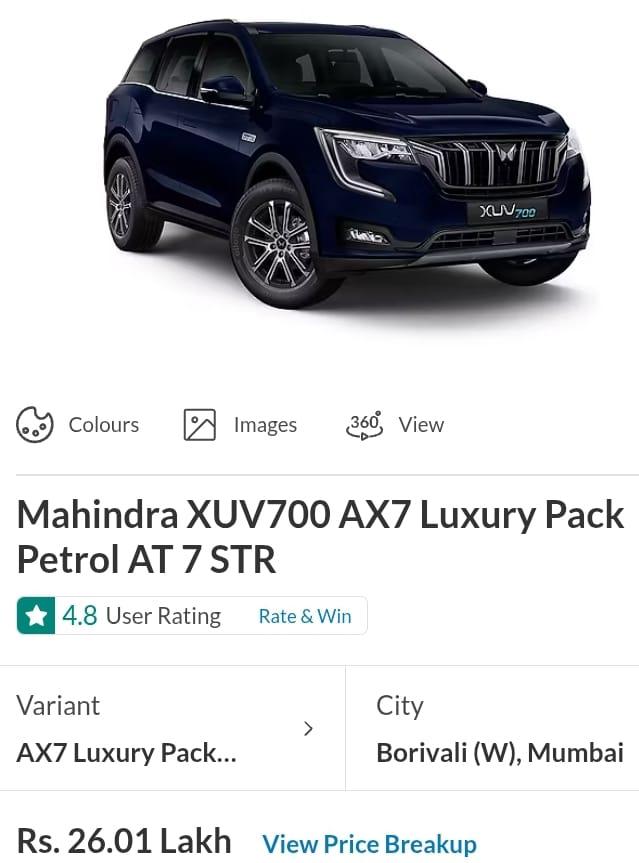Screen dimensions: 639x863
Task: Open View Price Breakup
Action: pos(369,844)
